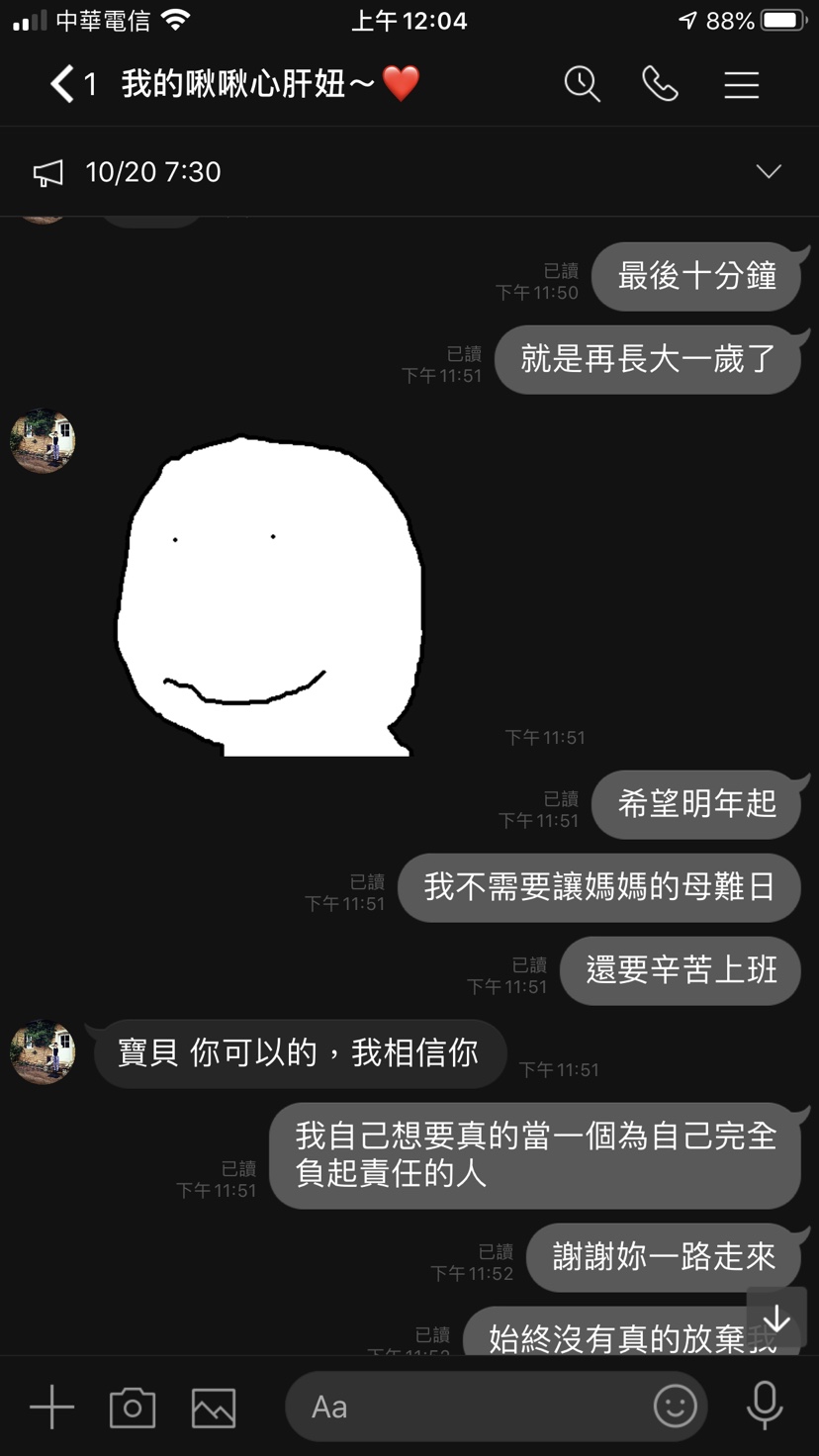Start a voice call
This screenshot has width=819, height=1456.
(660, 85)
